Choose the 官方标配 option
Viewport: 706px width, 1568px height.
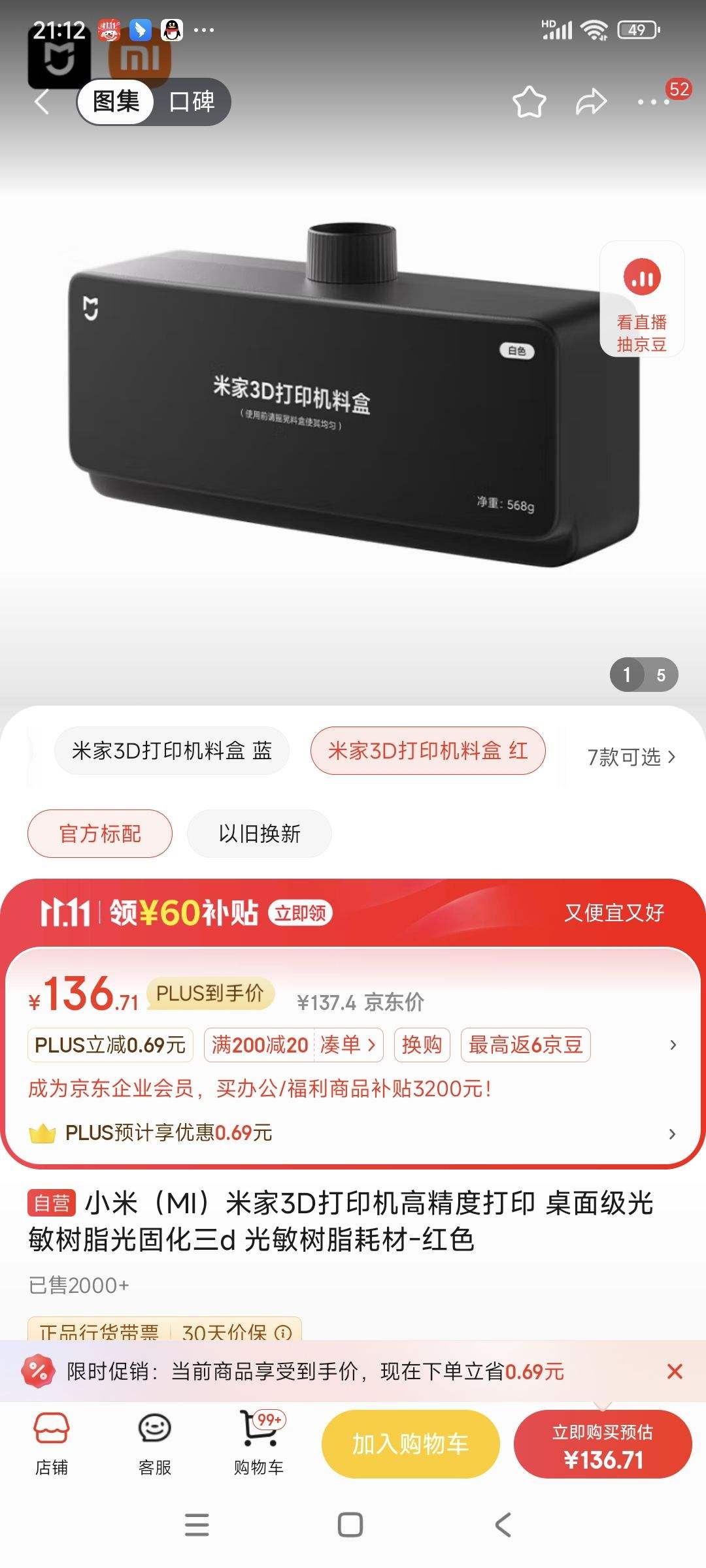click(x=100, y=834)
